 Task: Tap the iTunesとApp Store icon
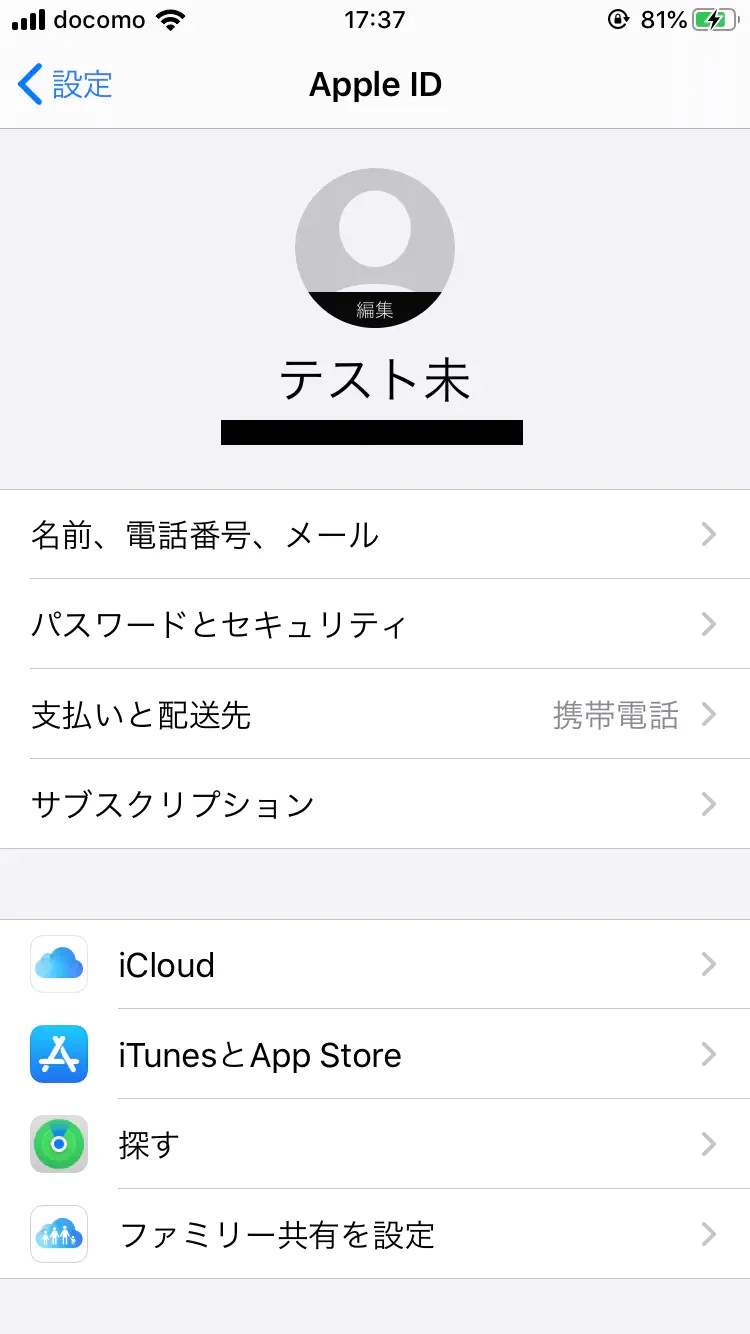point(58,1054)
